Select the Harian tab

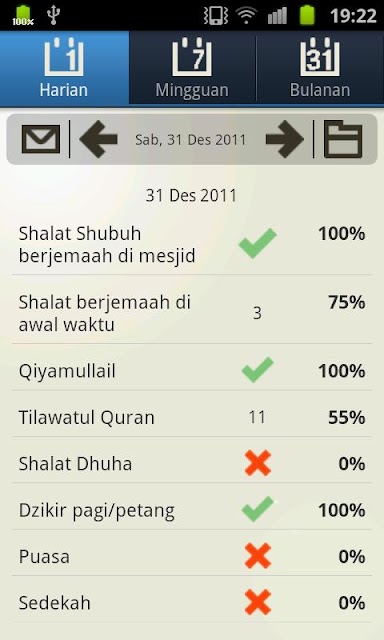coord(64,68)
